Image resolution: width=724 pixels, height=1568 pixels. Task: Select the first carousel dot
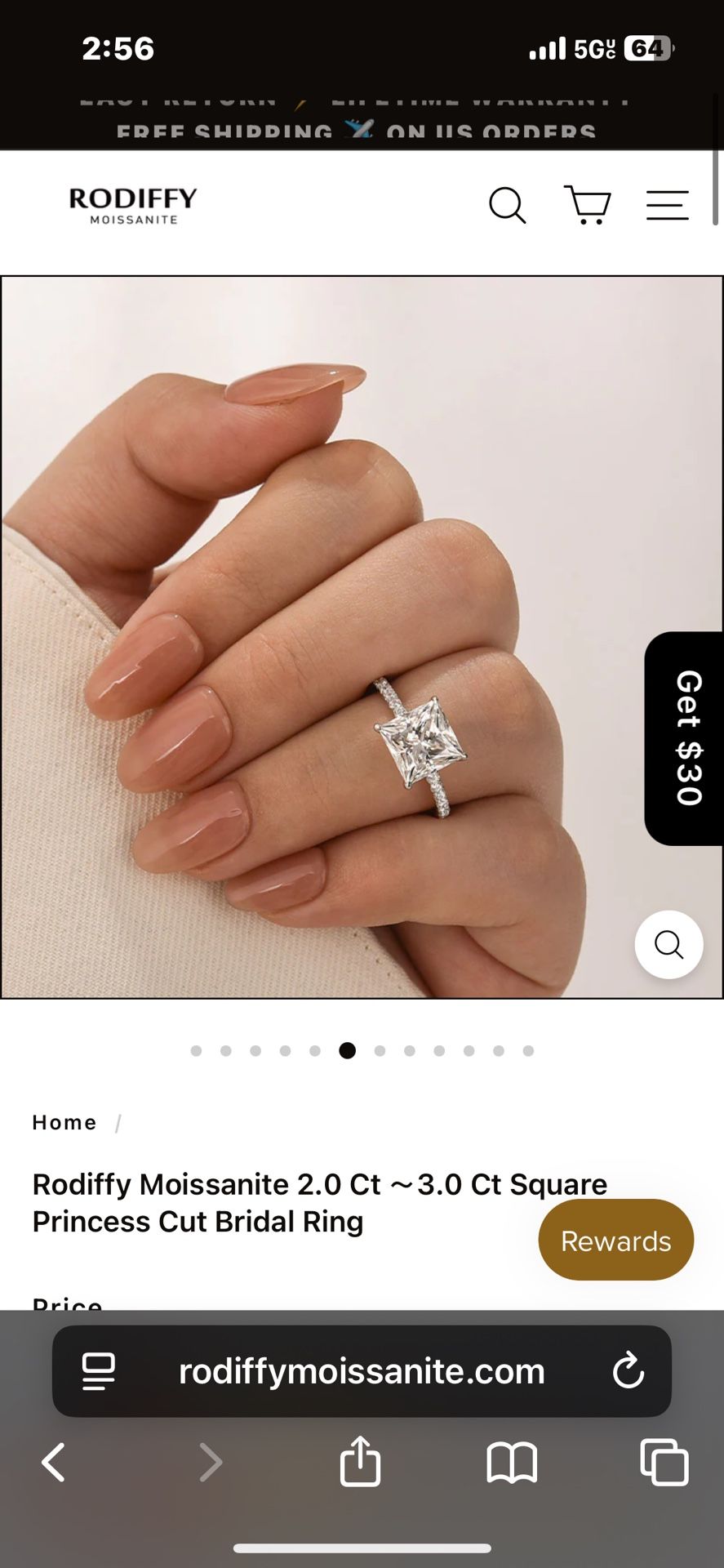click(x=196, y=1051)
